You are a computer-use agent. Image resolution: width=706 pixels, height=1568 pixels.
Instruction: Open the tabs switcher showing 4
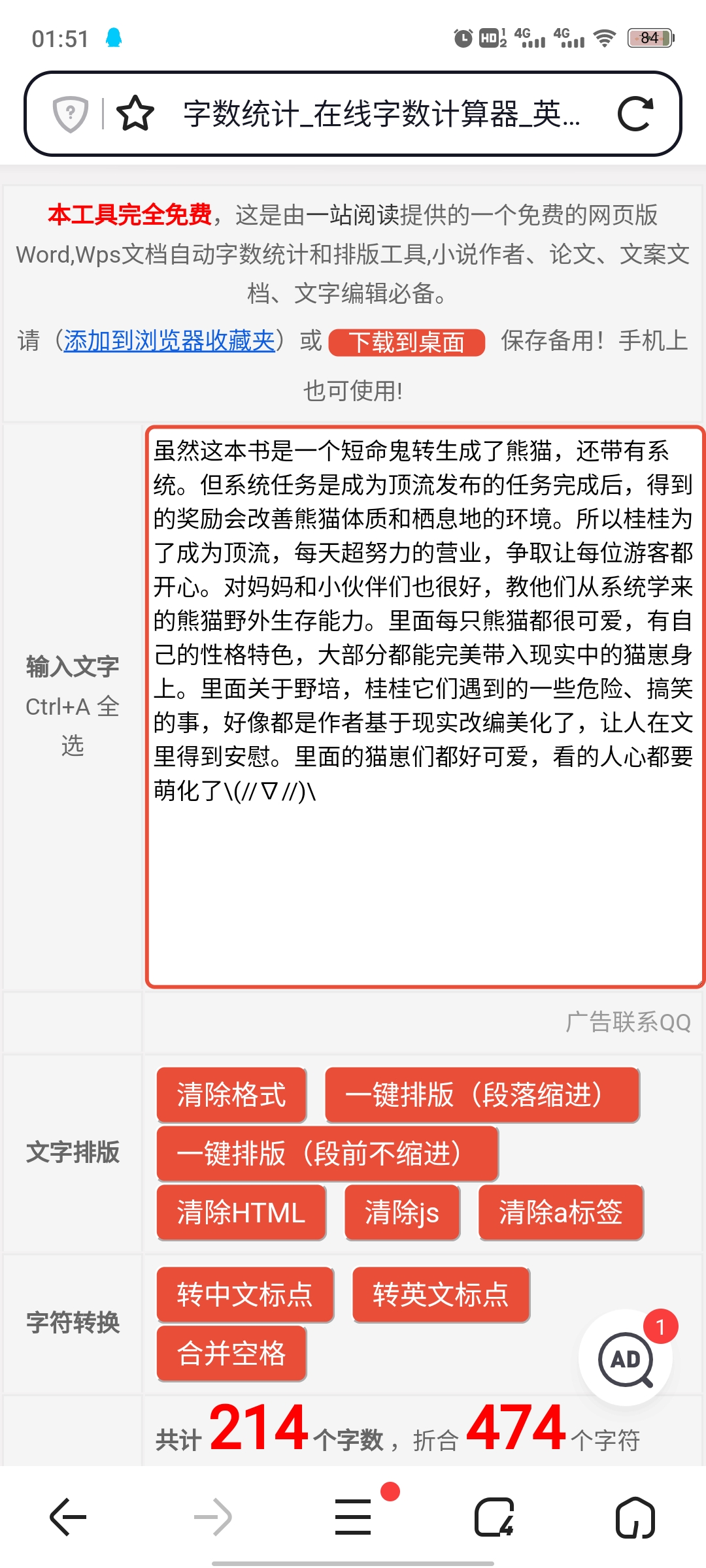click(494, 1517)
